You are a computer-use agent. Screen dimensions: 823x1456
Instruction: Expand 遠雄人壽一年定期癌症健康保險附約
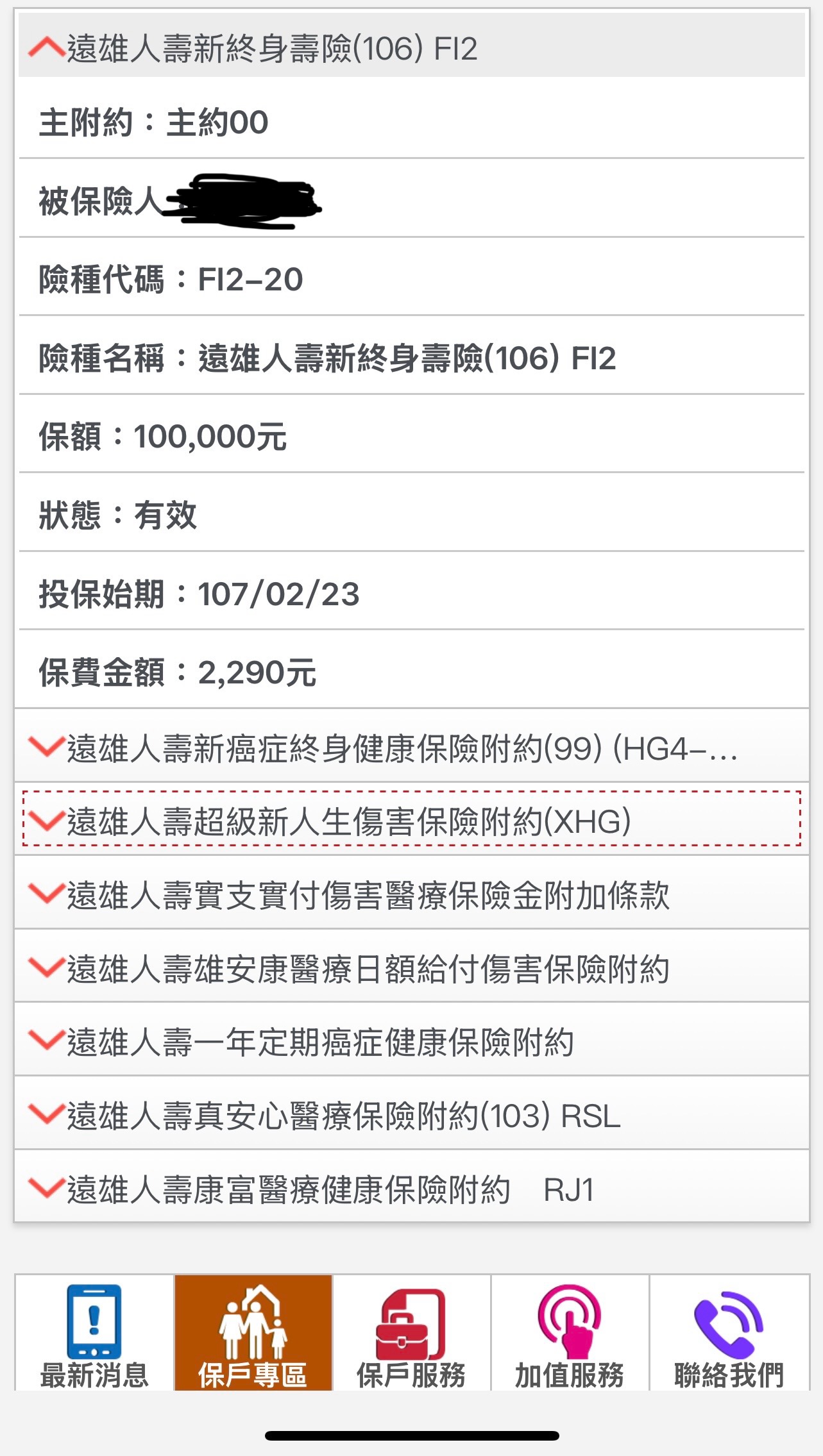pos(411,1041)
